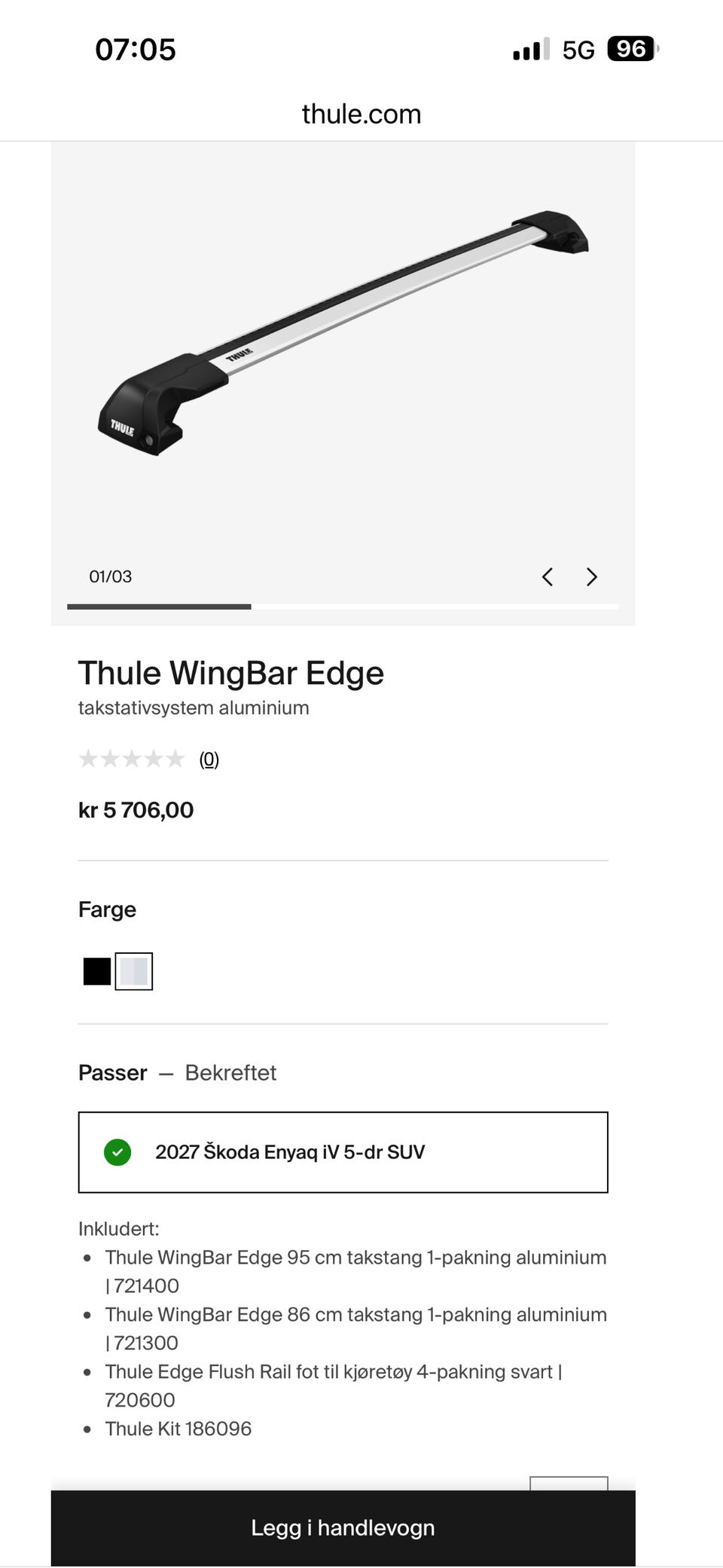The image size is (723, 1568).
Task: Add to cart with Legg i handlevogn
Action: [x=343, y=1528]
